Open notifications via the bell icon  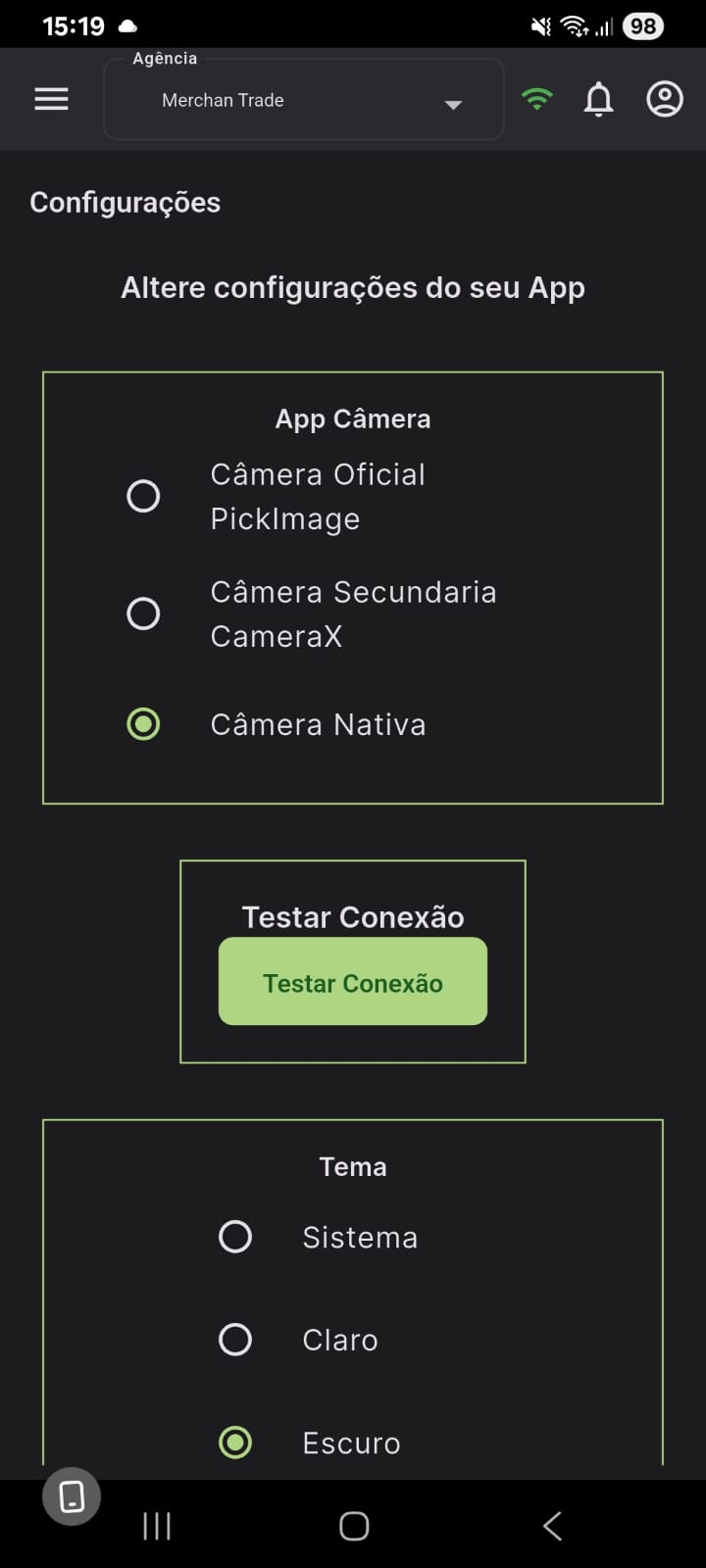coord(599,99)
